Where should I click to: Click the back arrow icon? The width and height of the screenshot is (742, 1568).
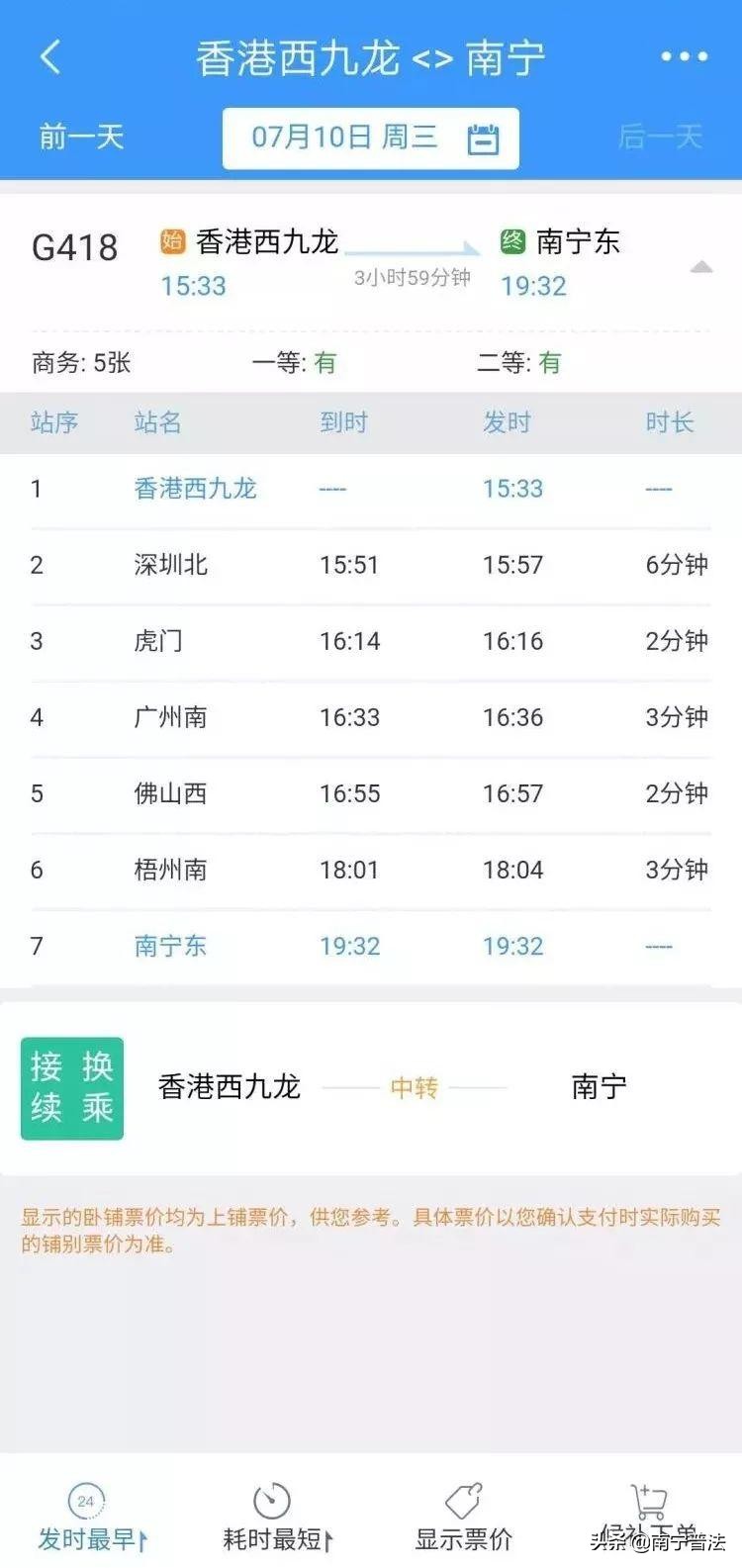click(50, 56)
